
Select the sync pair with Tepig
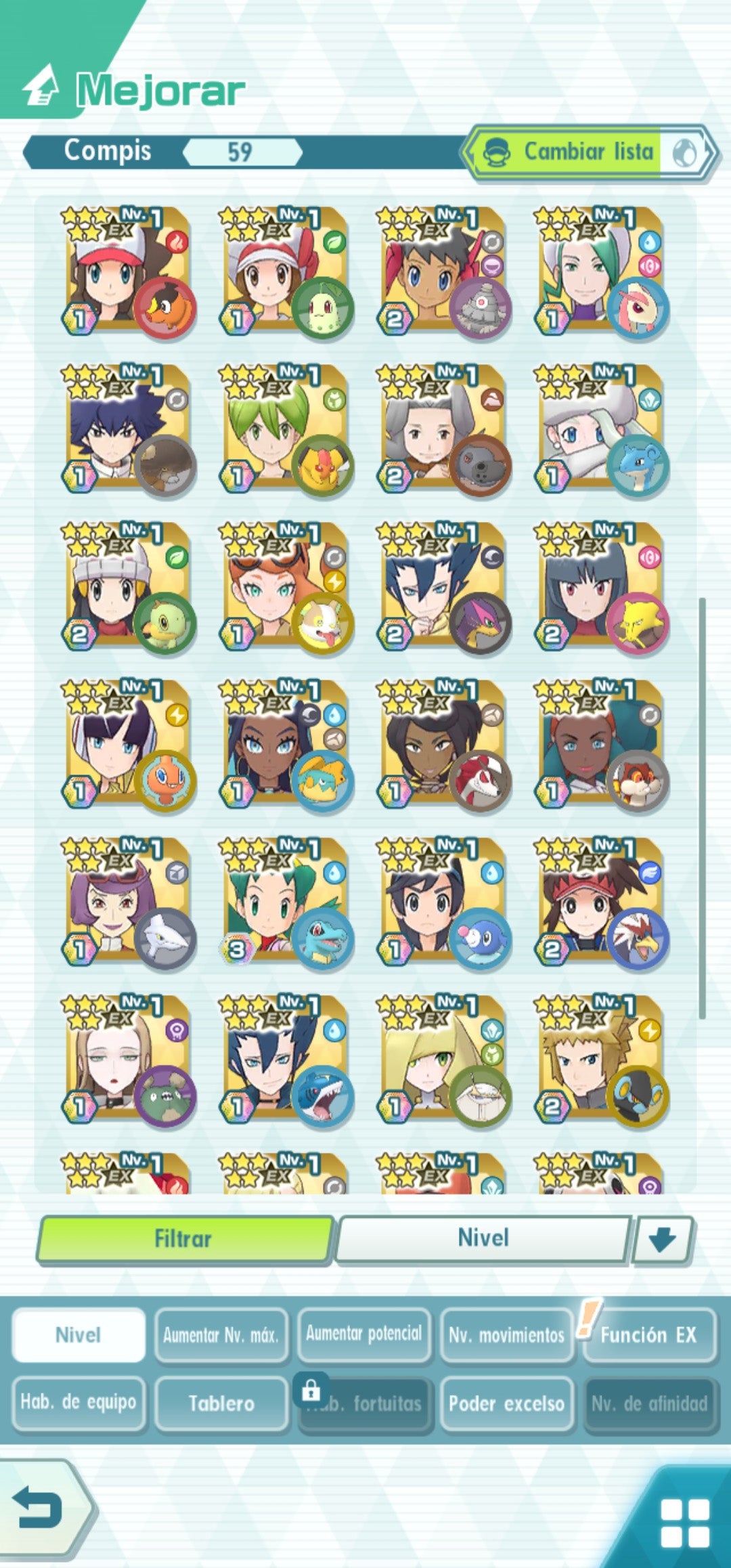[x=127, y=271]
